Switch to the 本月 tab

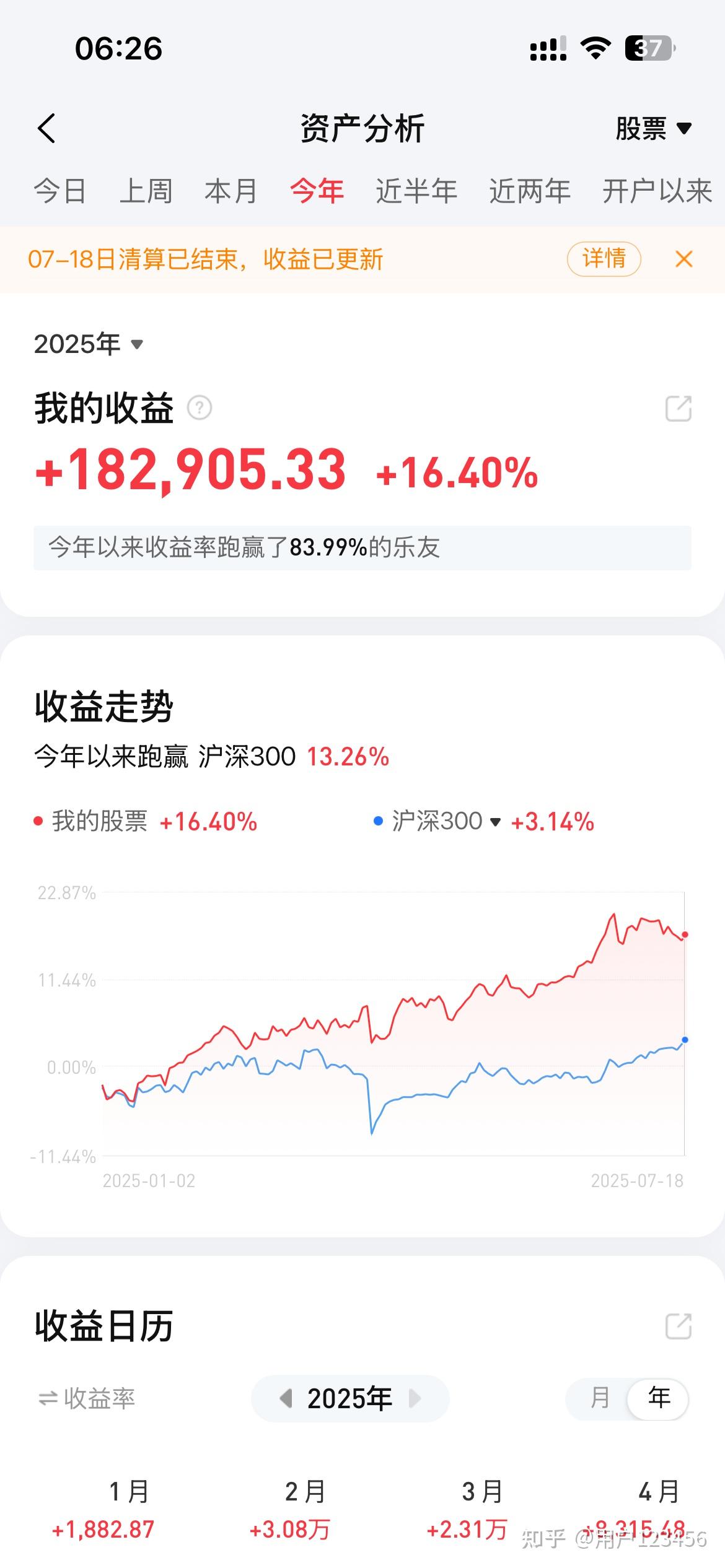point(231,191)
